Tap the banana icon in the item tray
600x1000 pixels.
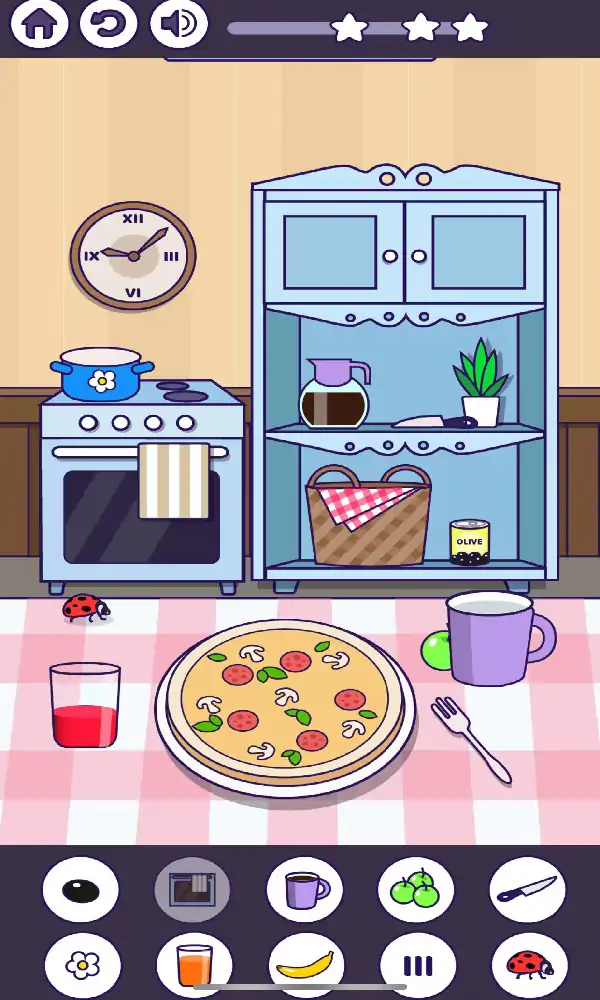point(305,965)
